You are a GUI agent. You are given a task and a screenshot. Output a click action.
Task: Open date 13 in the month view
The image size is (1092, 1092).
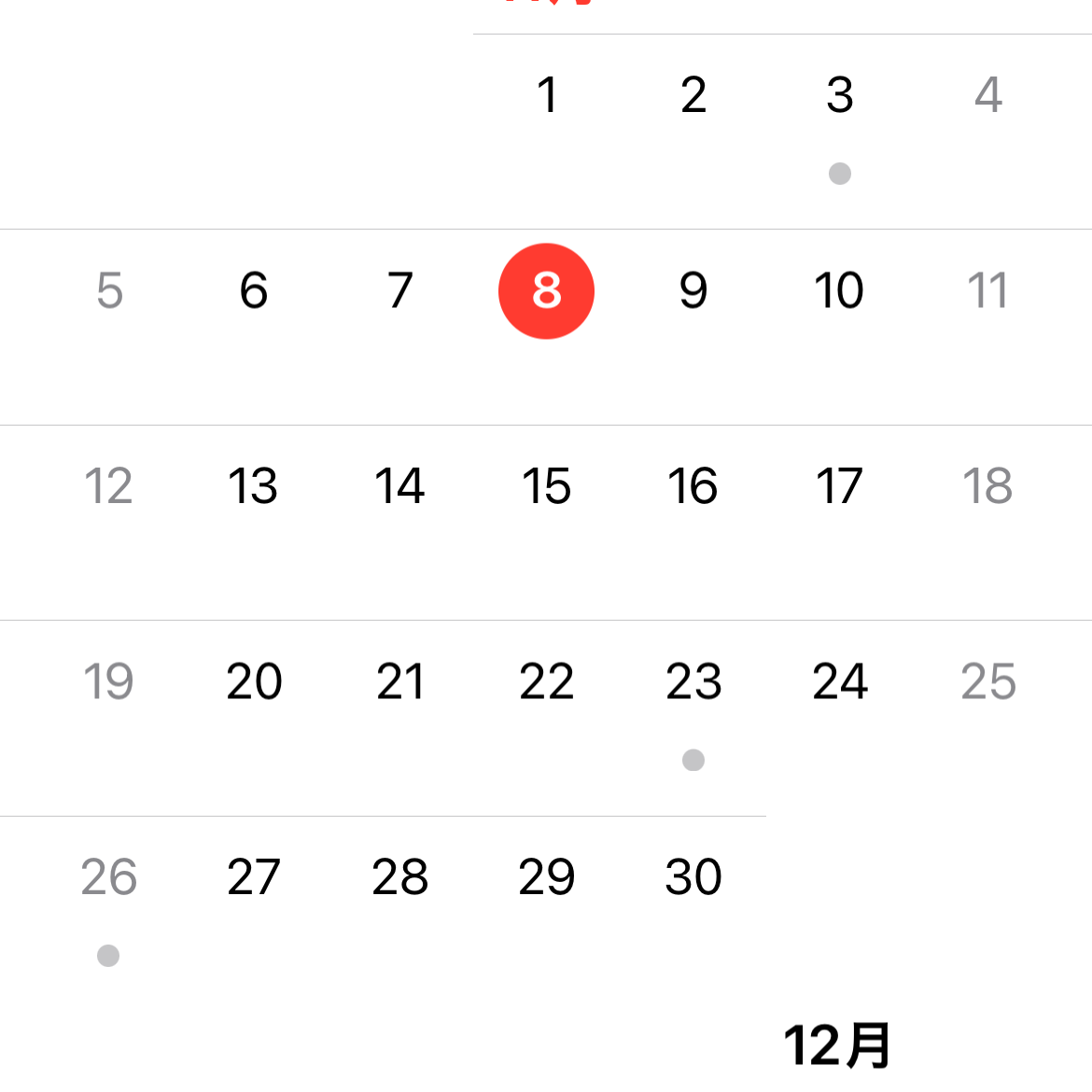[253, 486]
